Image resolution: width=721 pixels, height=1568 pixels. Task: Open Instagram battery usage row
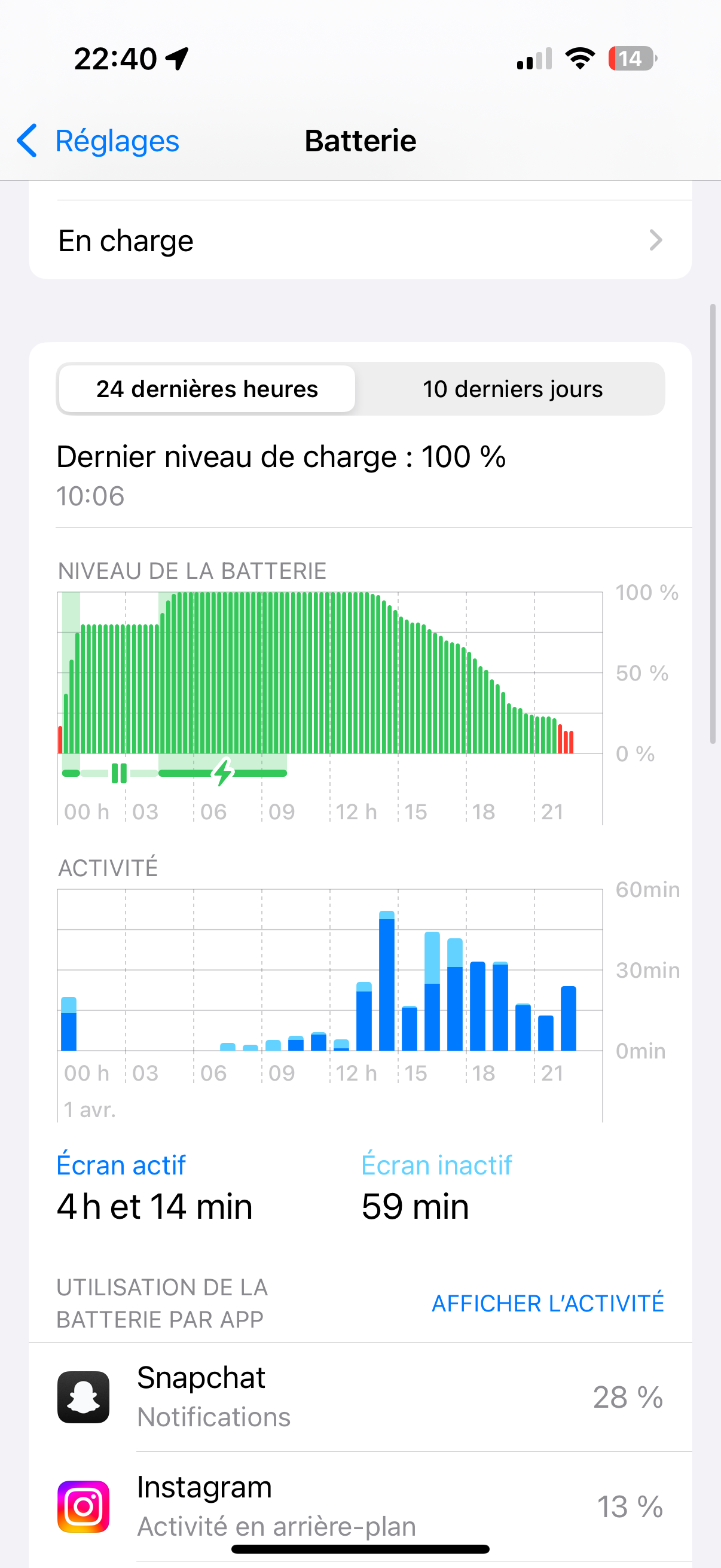360,1506
